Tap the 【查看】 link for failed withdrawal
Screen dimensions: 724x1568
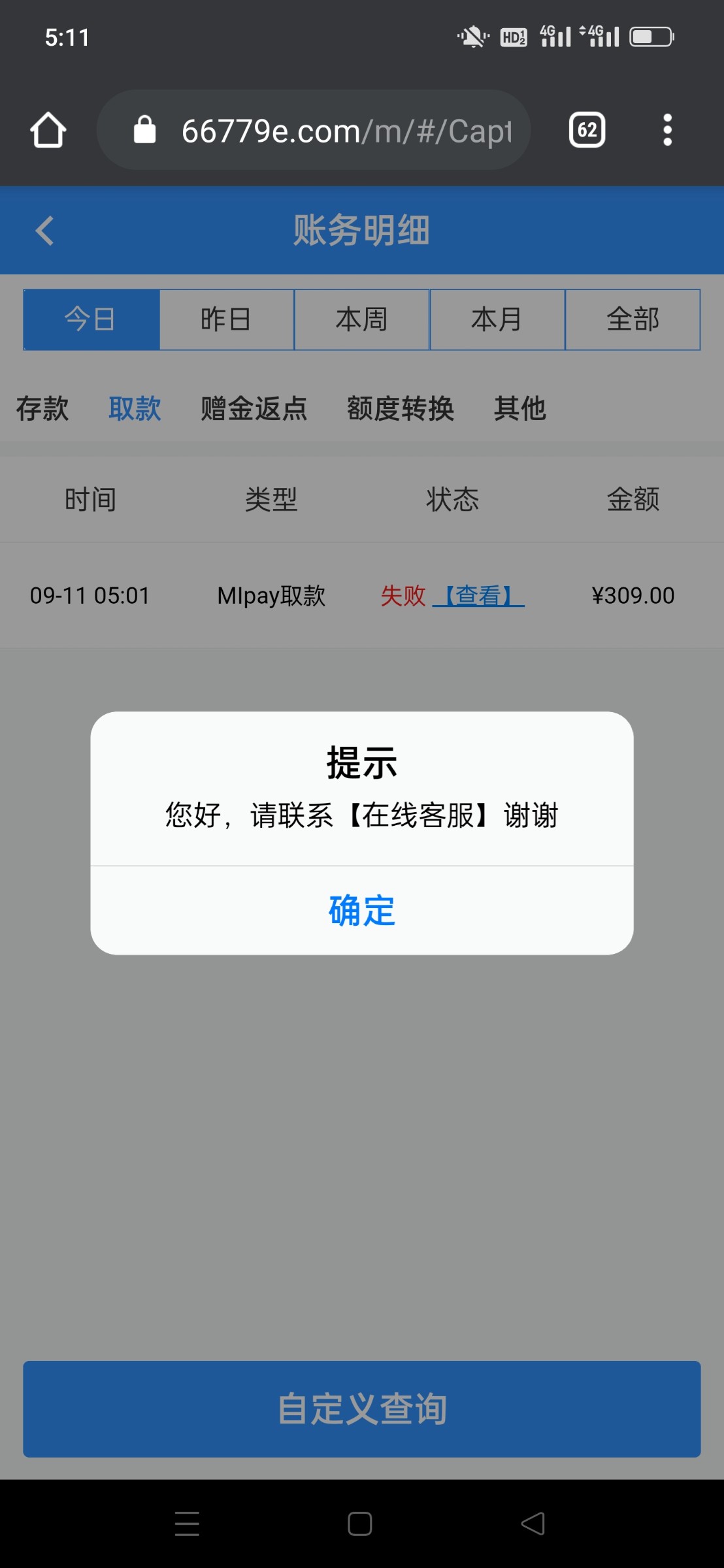pyautogui.click(x=478, y=596)
